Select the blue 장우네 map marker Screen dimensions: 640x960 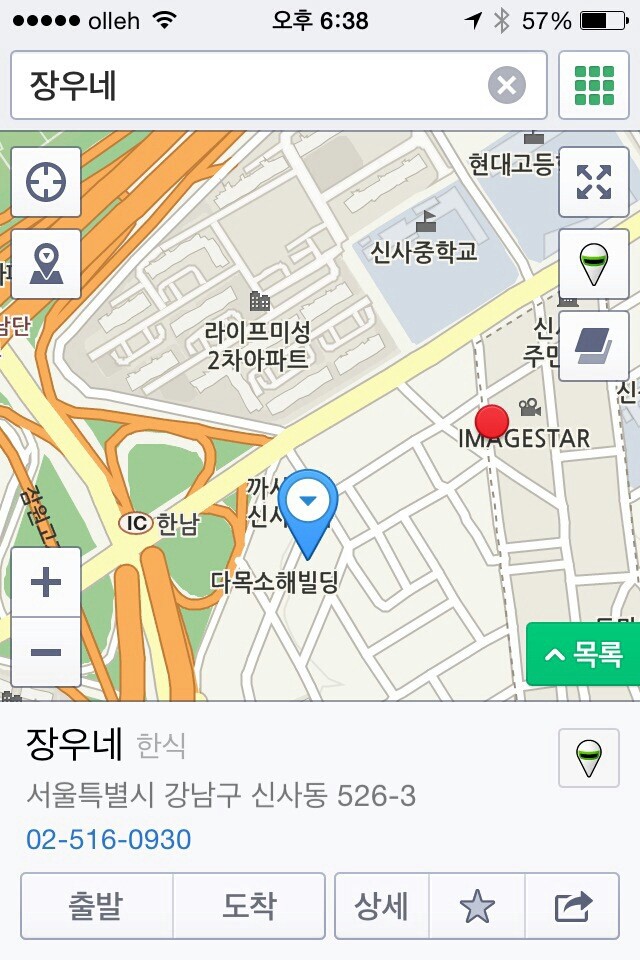coord(308,505)
